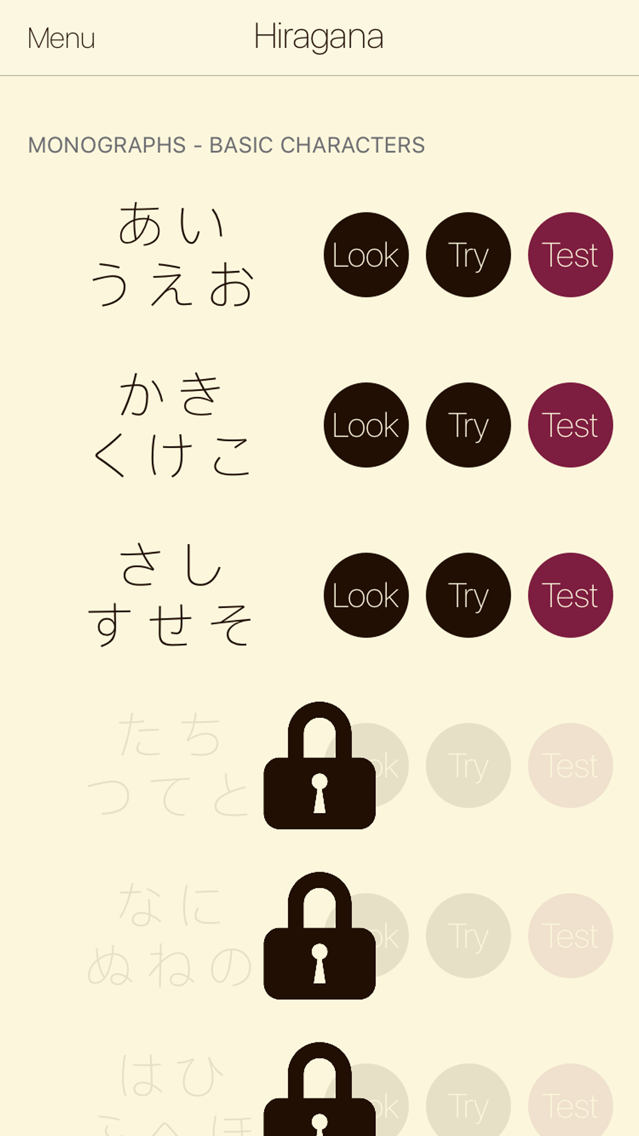The image size is (639, 1136).
Task: Start Test for the さしすせそ row
Action: [x=570, y=595]
